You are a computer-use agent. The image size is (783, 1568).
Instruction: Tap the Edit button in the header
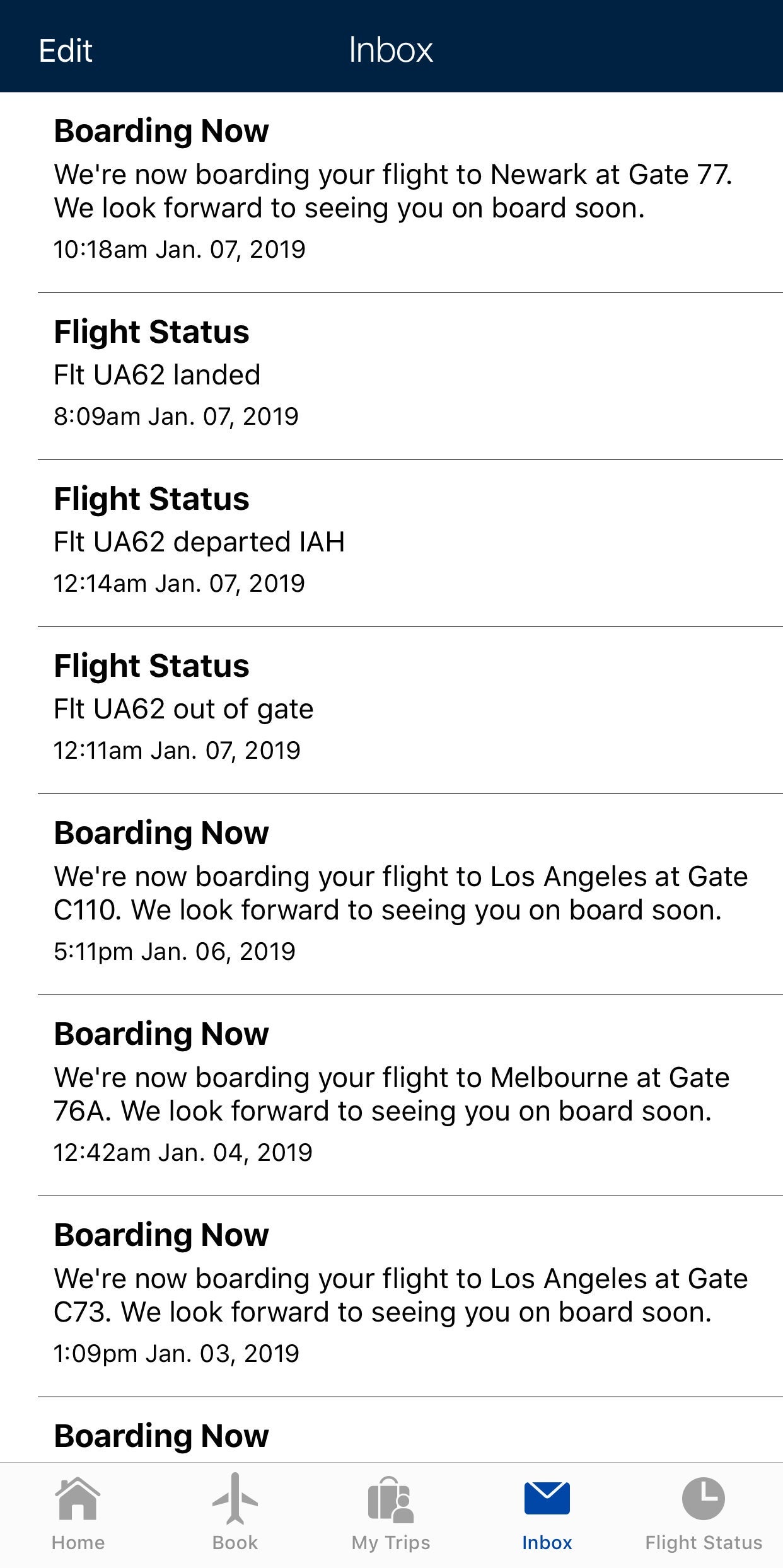coord(66,50)
